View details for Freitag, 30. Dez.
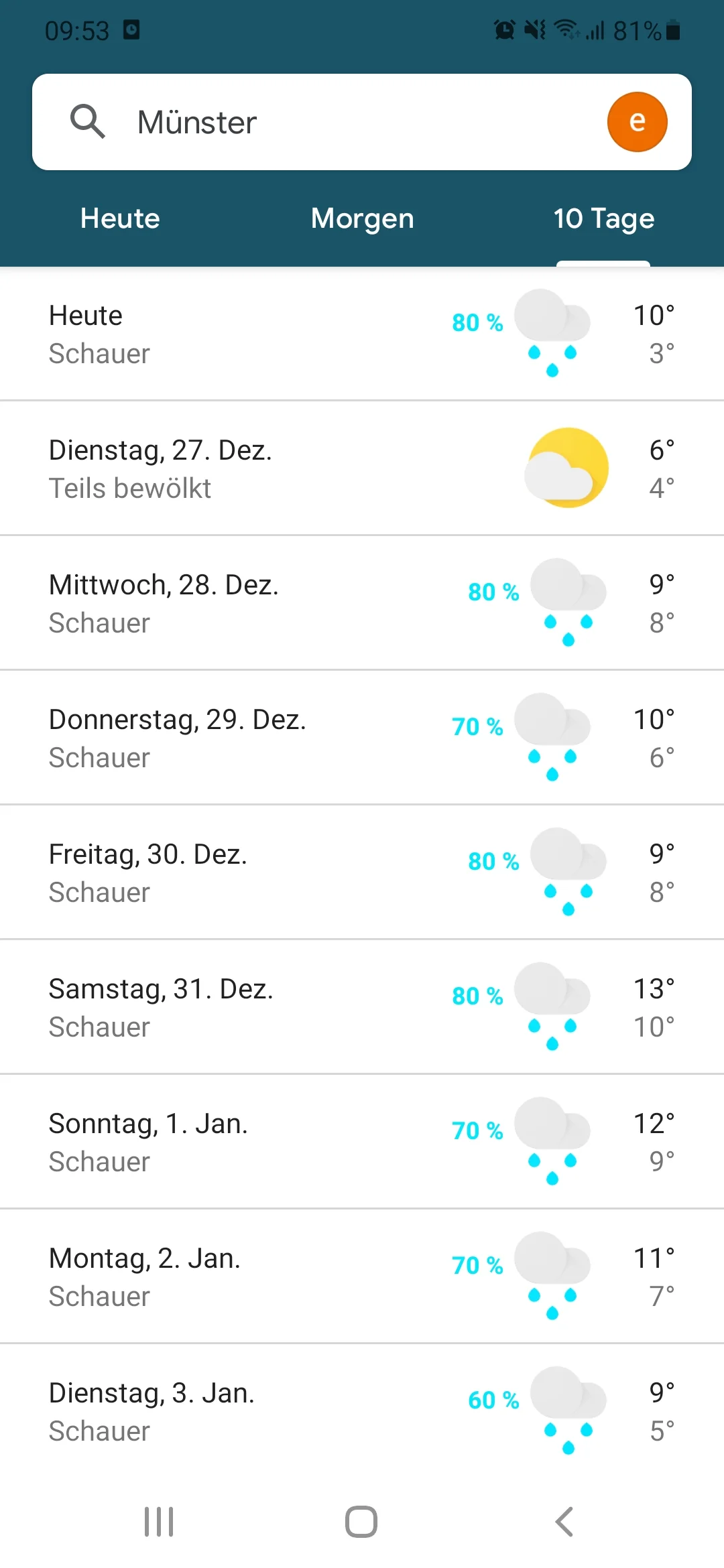This screenshot has width=724, height=1568. (362, 872)
